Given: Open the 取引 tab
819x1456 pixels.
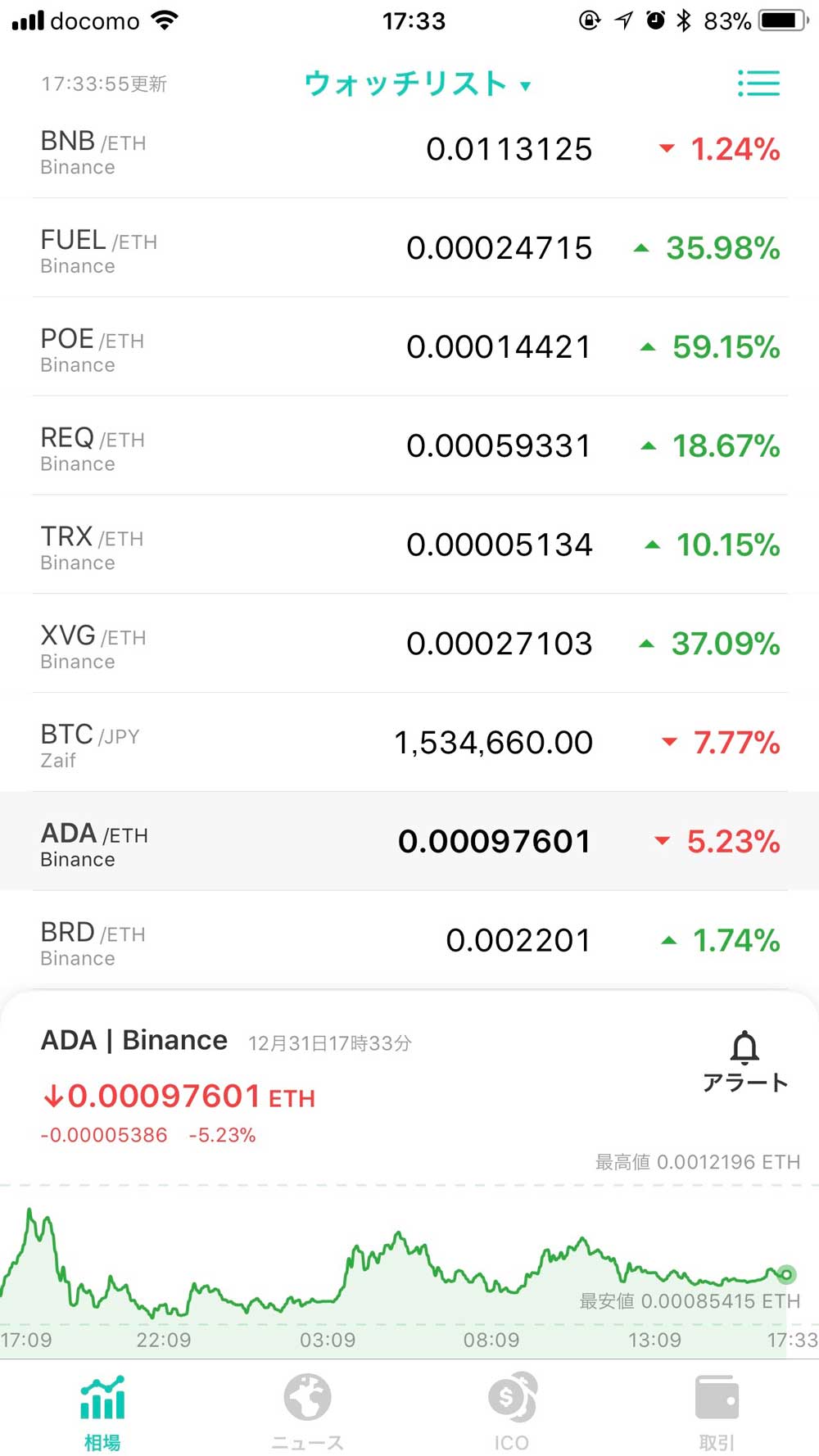Looking at the screenshot, I should point(717,1413).
